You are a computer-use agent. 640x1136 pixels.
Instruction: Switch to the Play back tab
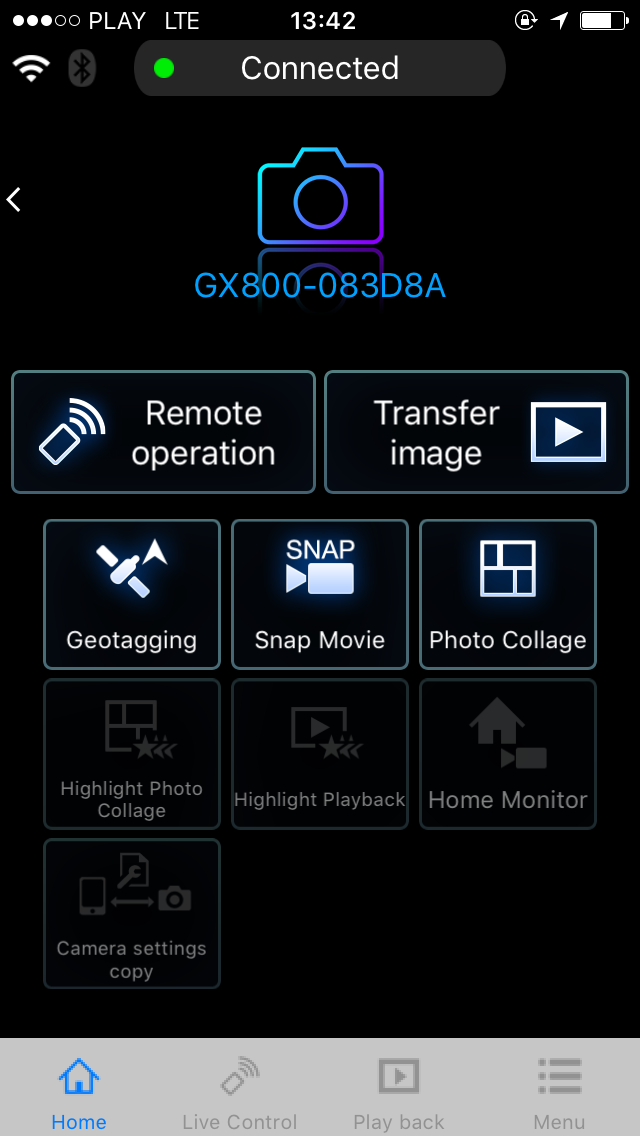[x=399, y=1088]
